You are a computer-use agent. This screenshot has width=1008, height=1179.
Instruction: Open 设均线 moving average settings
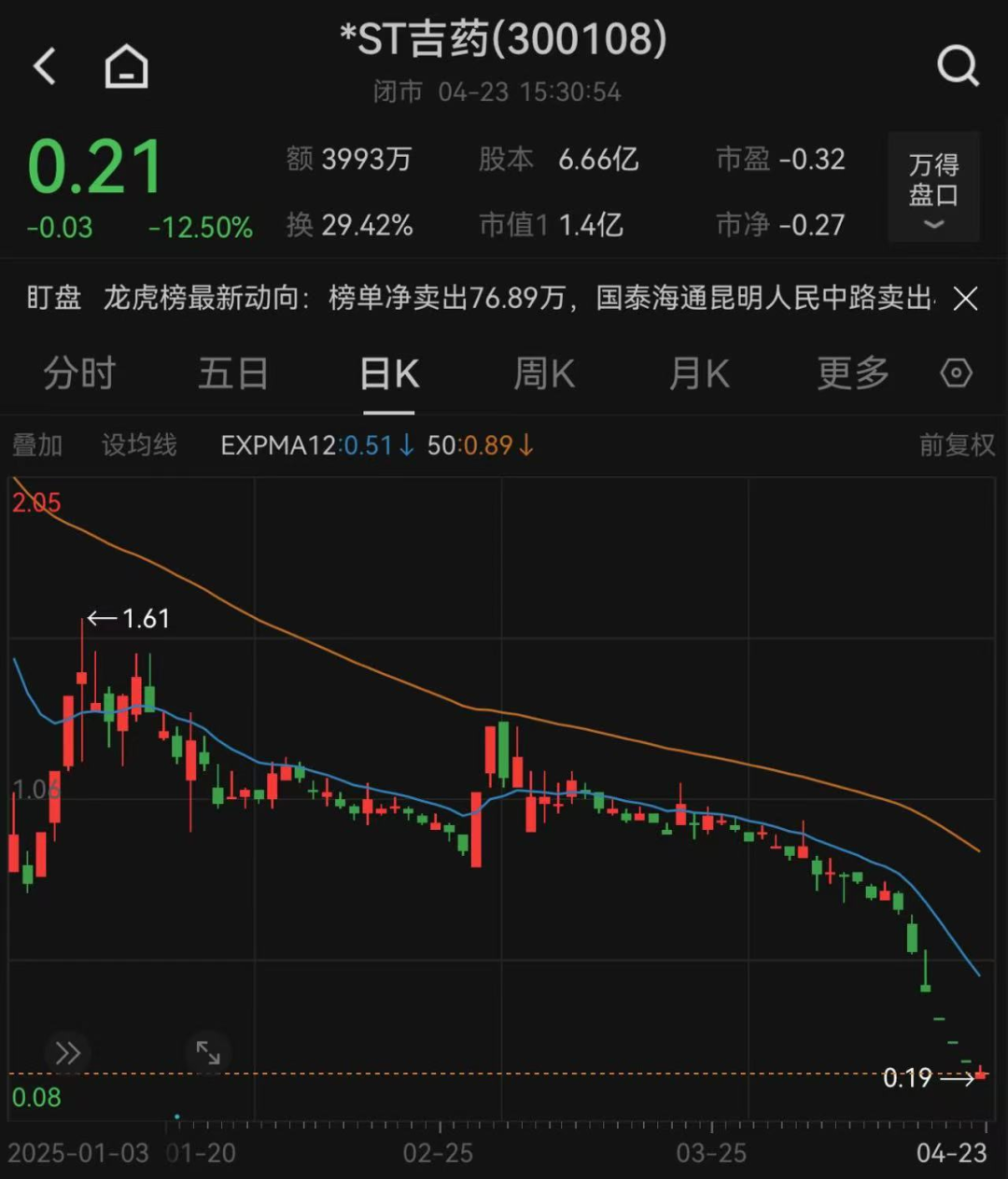point(139,445)
